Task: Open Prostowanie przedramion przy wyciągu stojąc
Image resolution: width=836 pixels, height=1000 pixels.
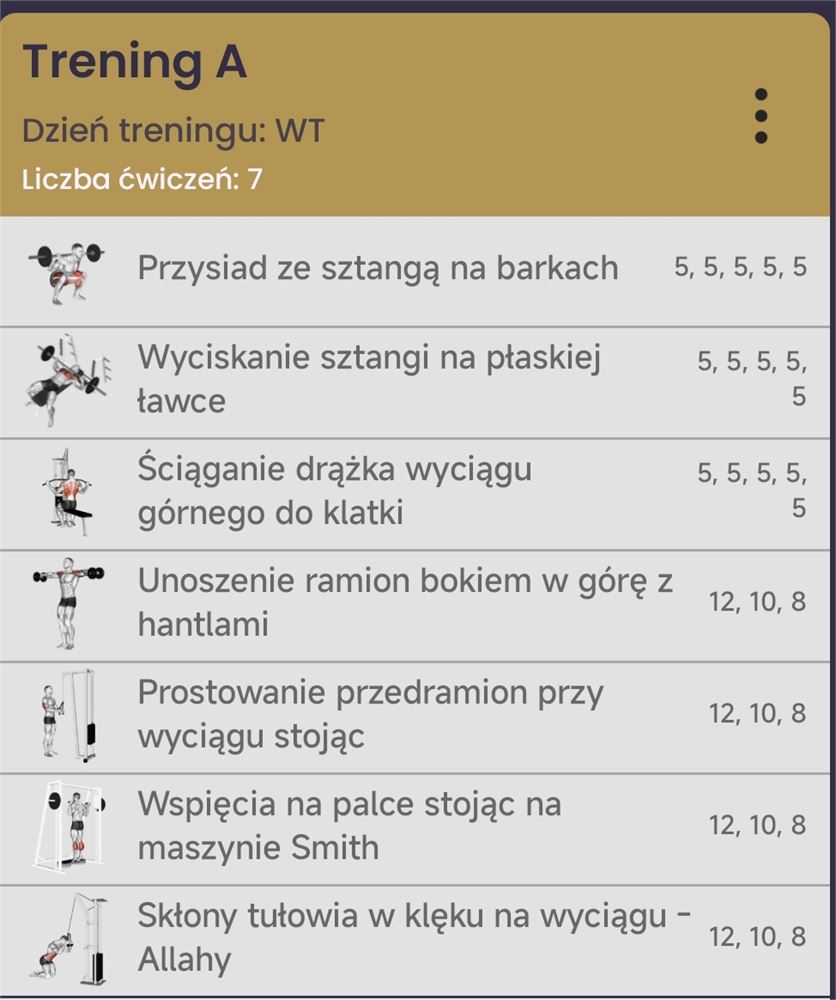Action: 370,716
